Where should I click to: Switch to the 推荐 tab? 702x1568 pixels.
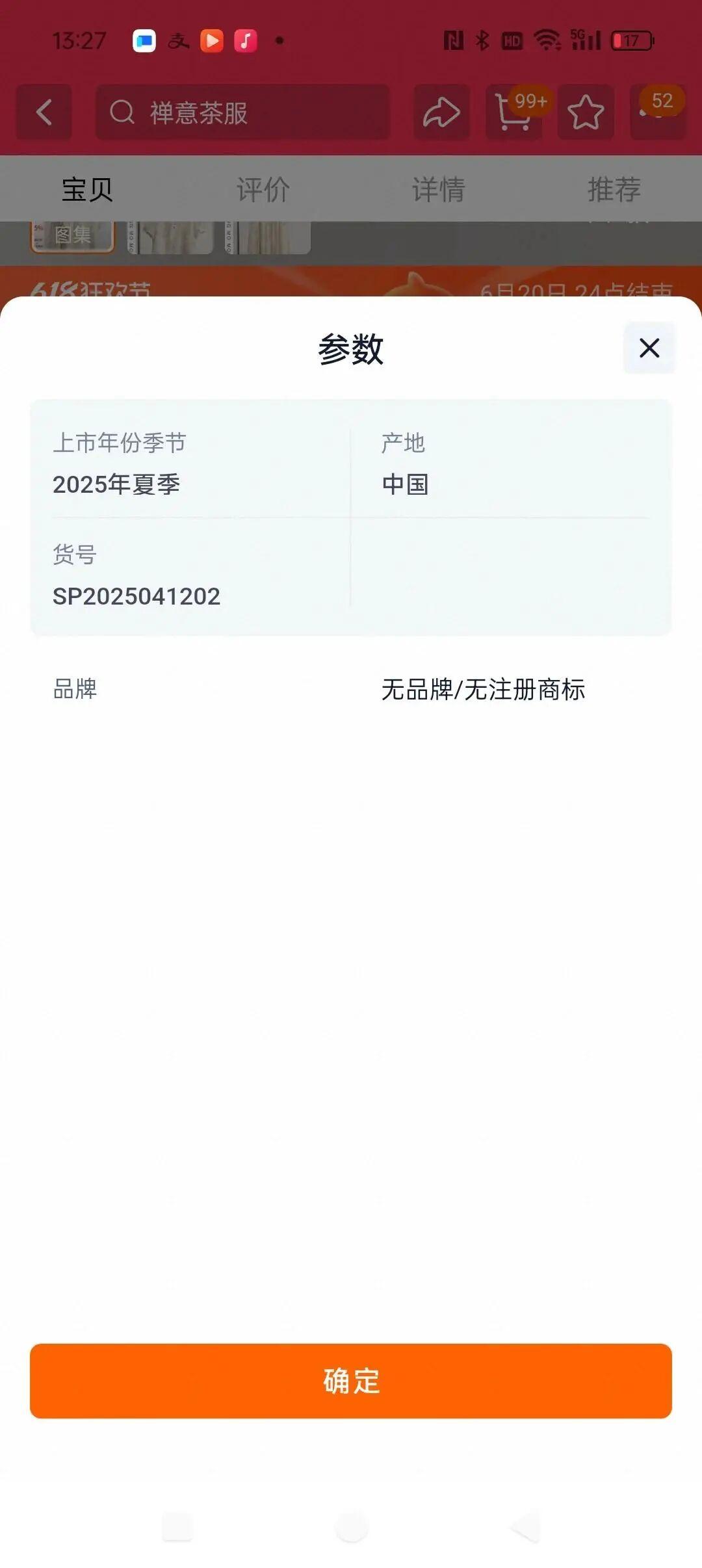pyautogui.click(x=614, y=189)
